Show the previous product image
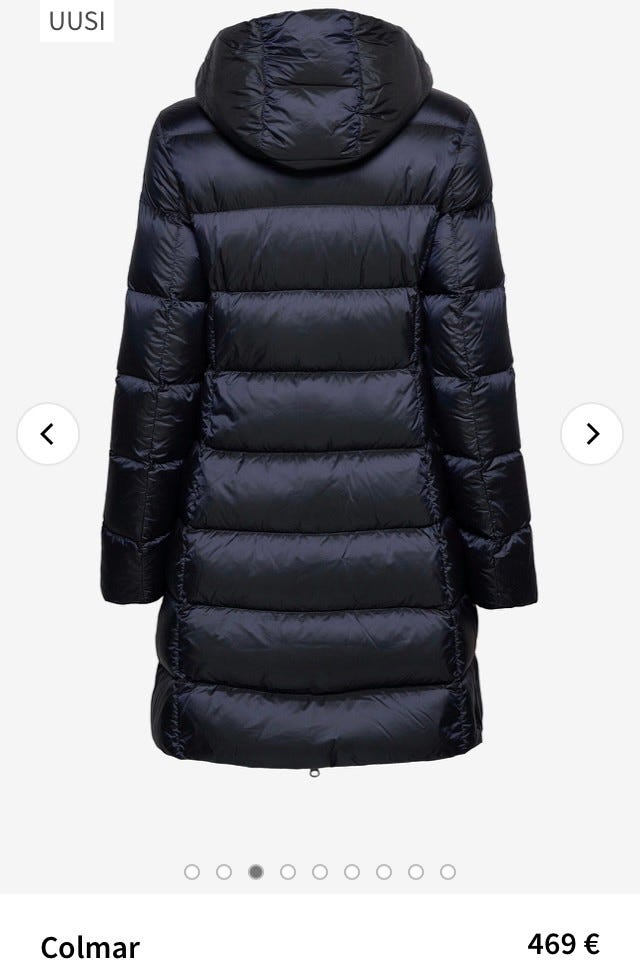This screenshot has width=640, height=971. (x=48, y=434)
